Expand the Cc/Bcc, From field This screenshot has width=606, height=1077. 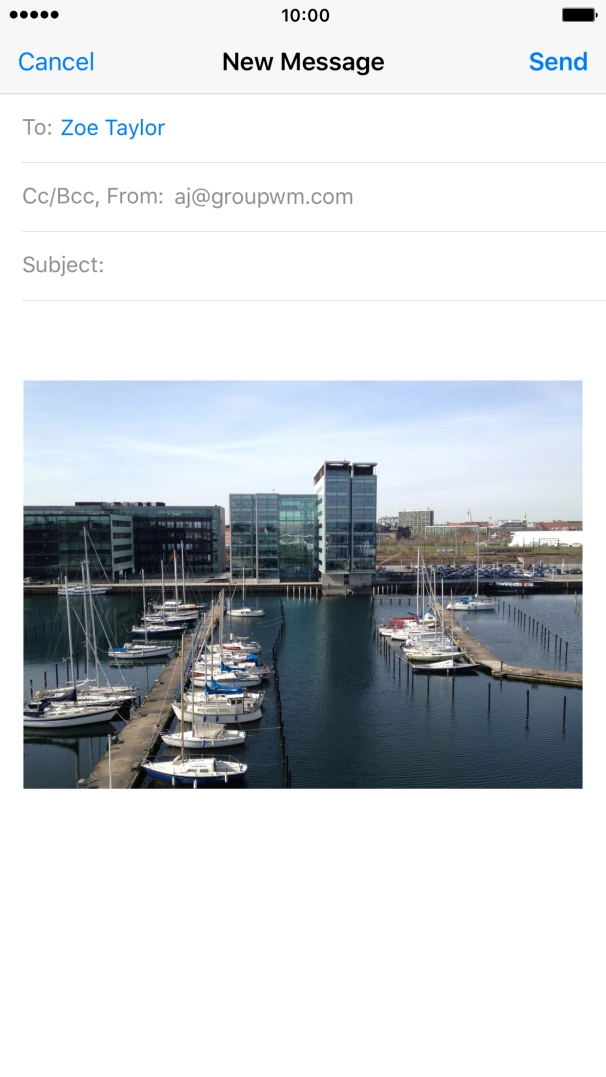[x=188, y=197]
